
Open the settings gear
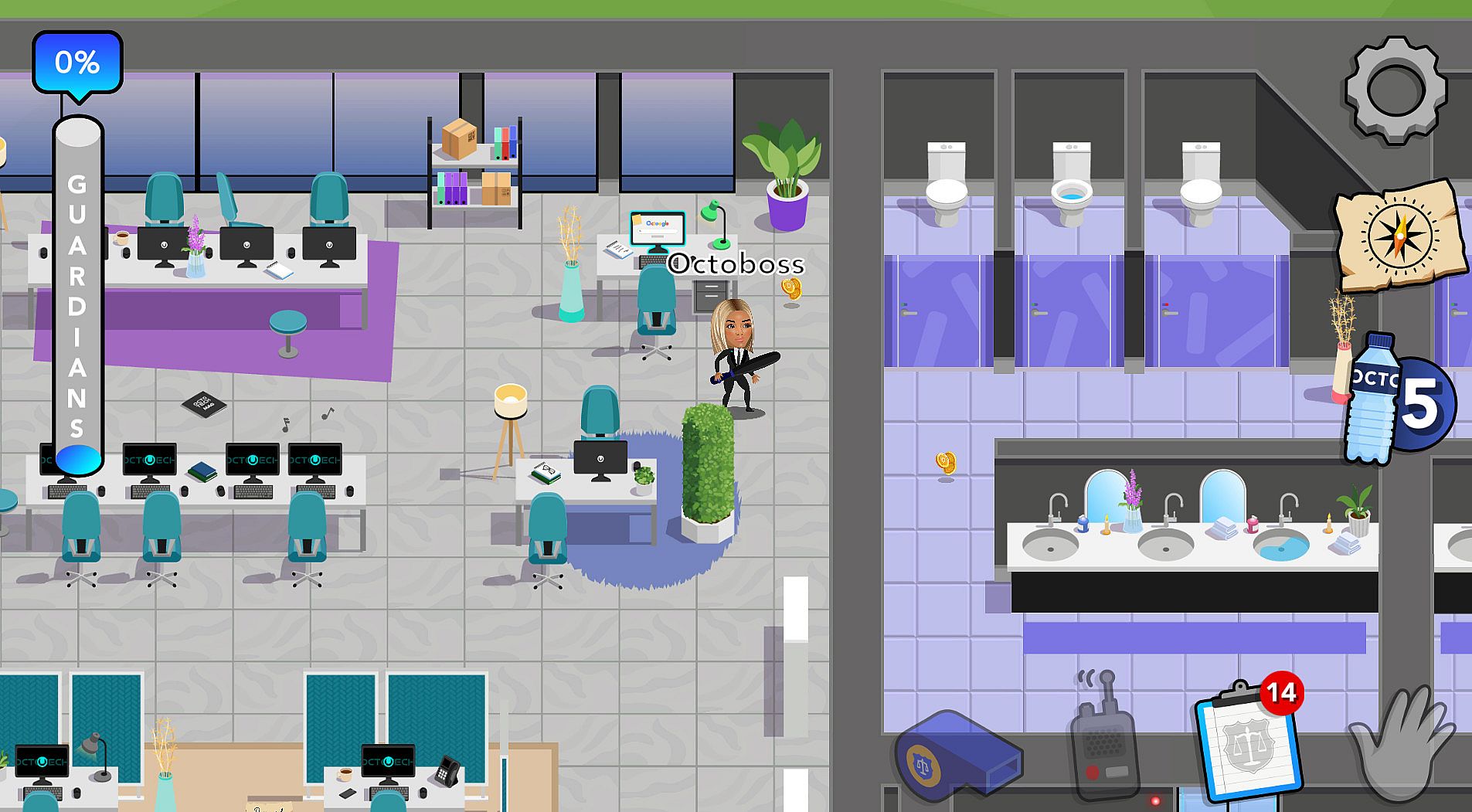point(1395,90)
